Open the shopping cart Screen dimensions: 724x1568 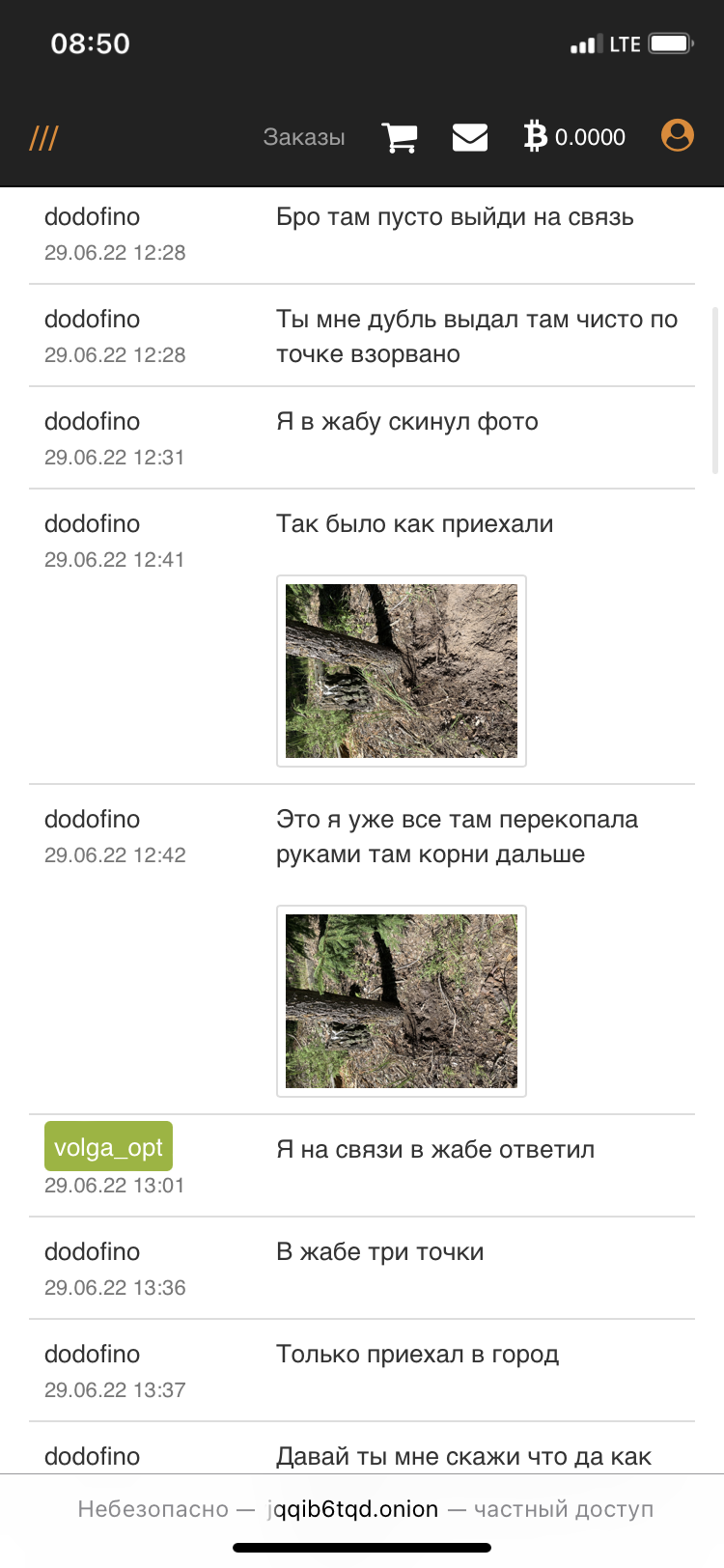tap(399, 137)
